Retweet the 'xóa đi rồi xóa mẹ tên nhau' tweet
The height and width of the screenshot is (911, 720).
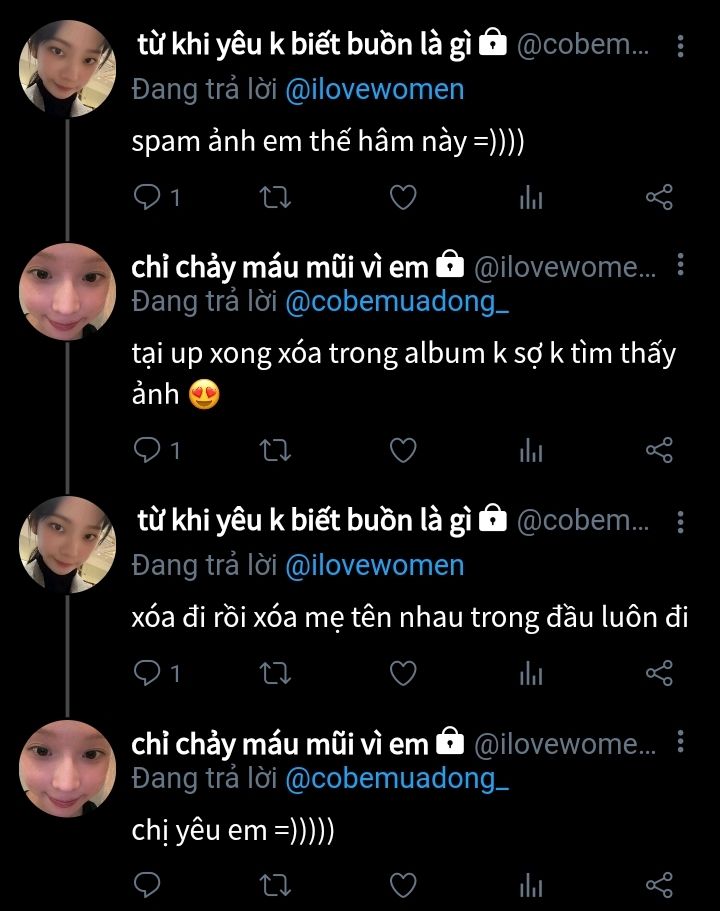(275, 674)
